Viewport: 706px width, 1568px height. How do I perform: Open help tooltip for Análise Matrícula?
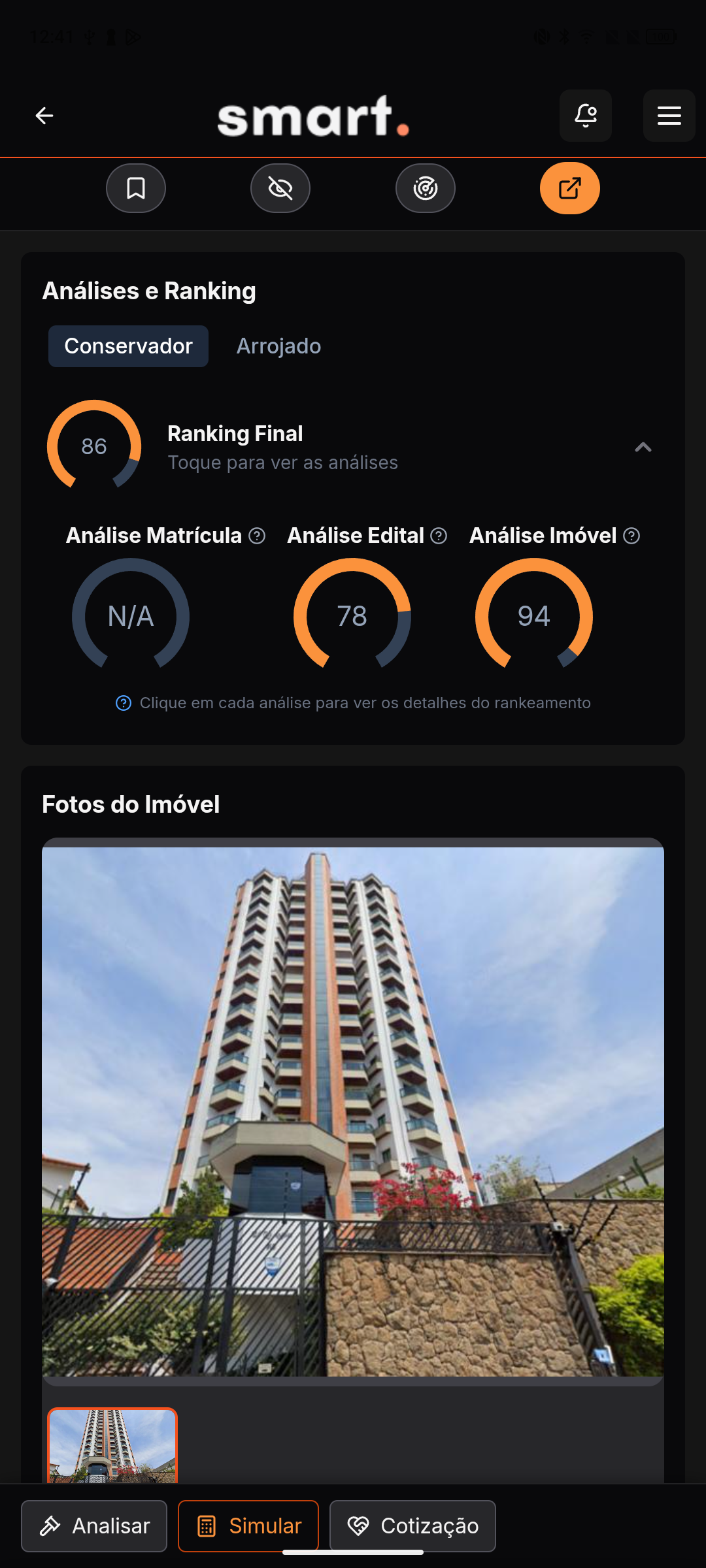(256, 536)
